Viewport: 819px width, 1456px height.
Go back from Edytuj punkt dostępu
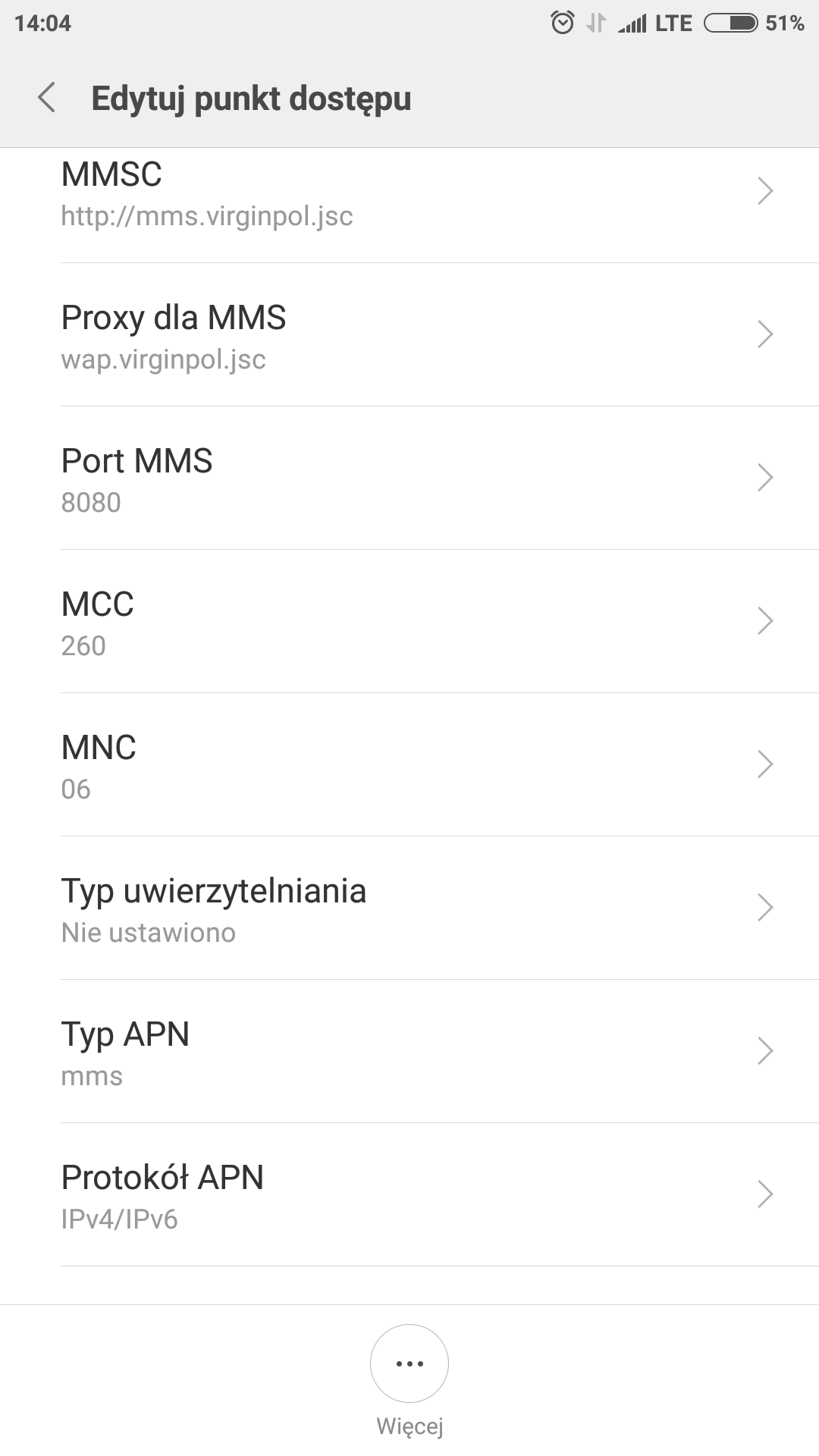pos(47,98)
